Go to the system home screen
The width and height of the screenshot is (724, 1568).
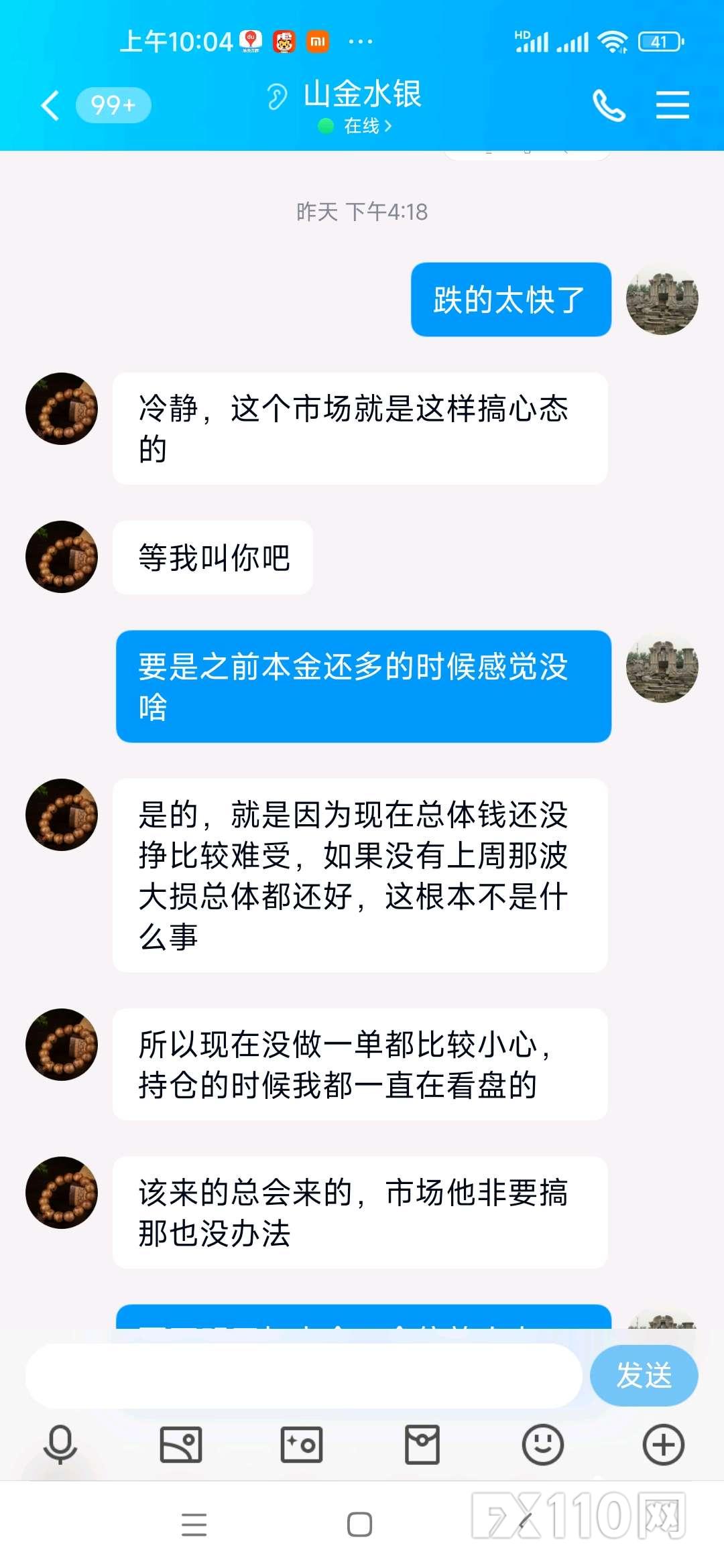point(360,1524)
